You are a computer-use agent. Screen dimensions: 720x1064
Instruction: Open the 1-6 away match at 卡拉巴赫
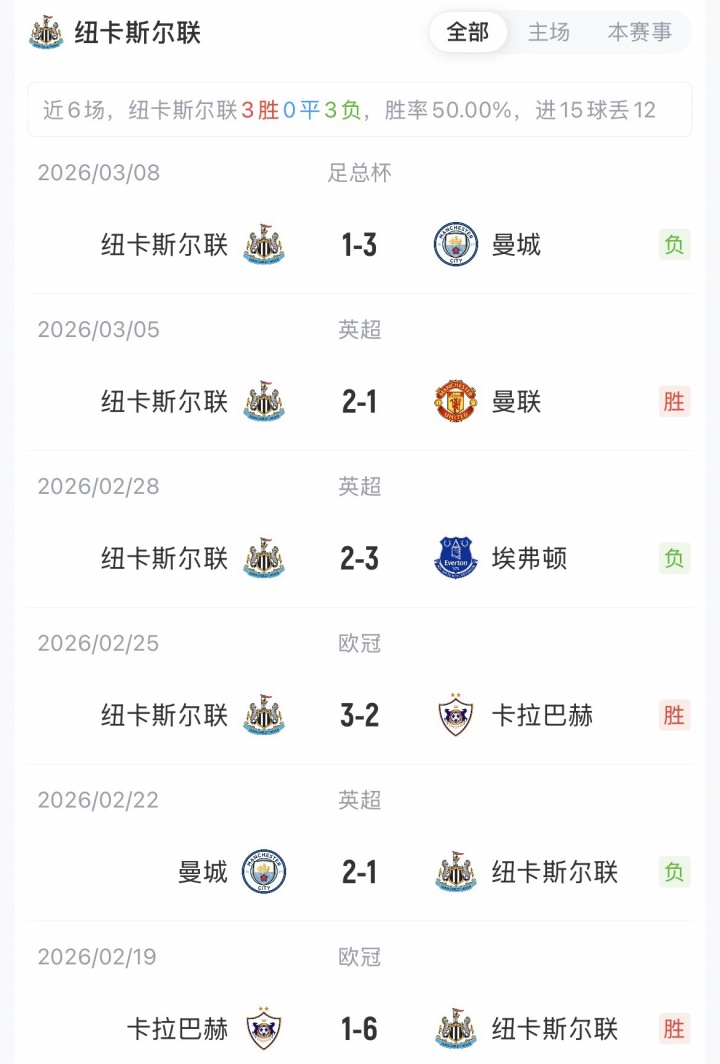pos(359,1028)
